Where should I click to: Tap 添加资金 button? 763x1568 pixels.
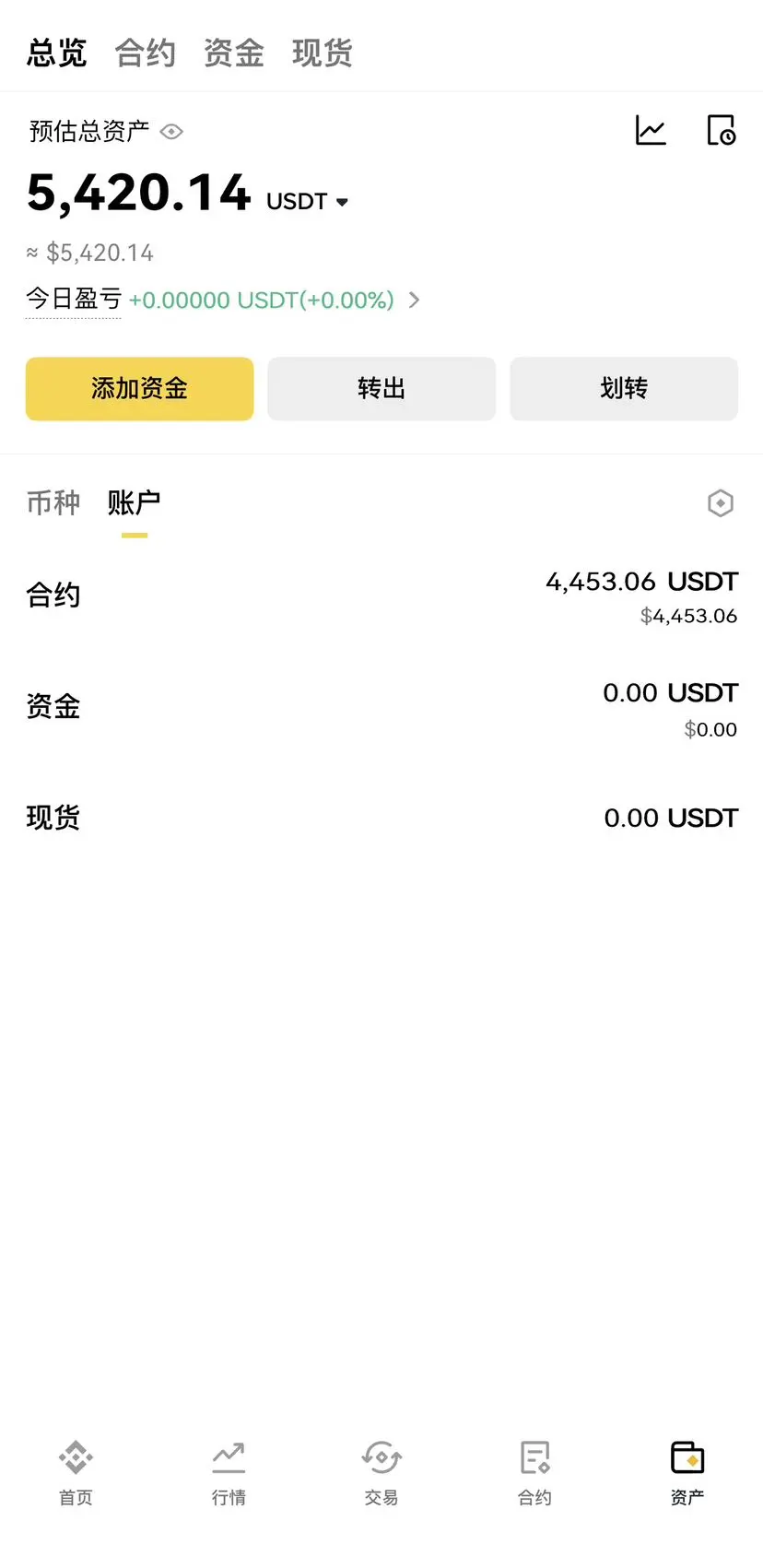(139, 389)
